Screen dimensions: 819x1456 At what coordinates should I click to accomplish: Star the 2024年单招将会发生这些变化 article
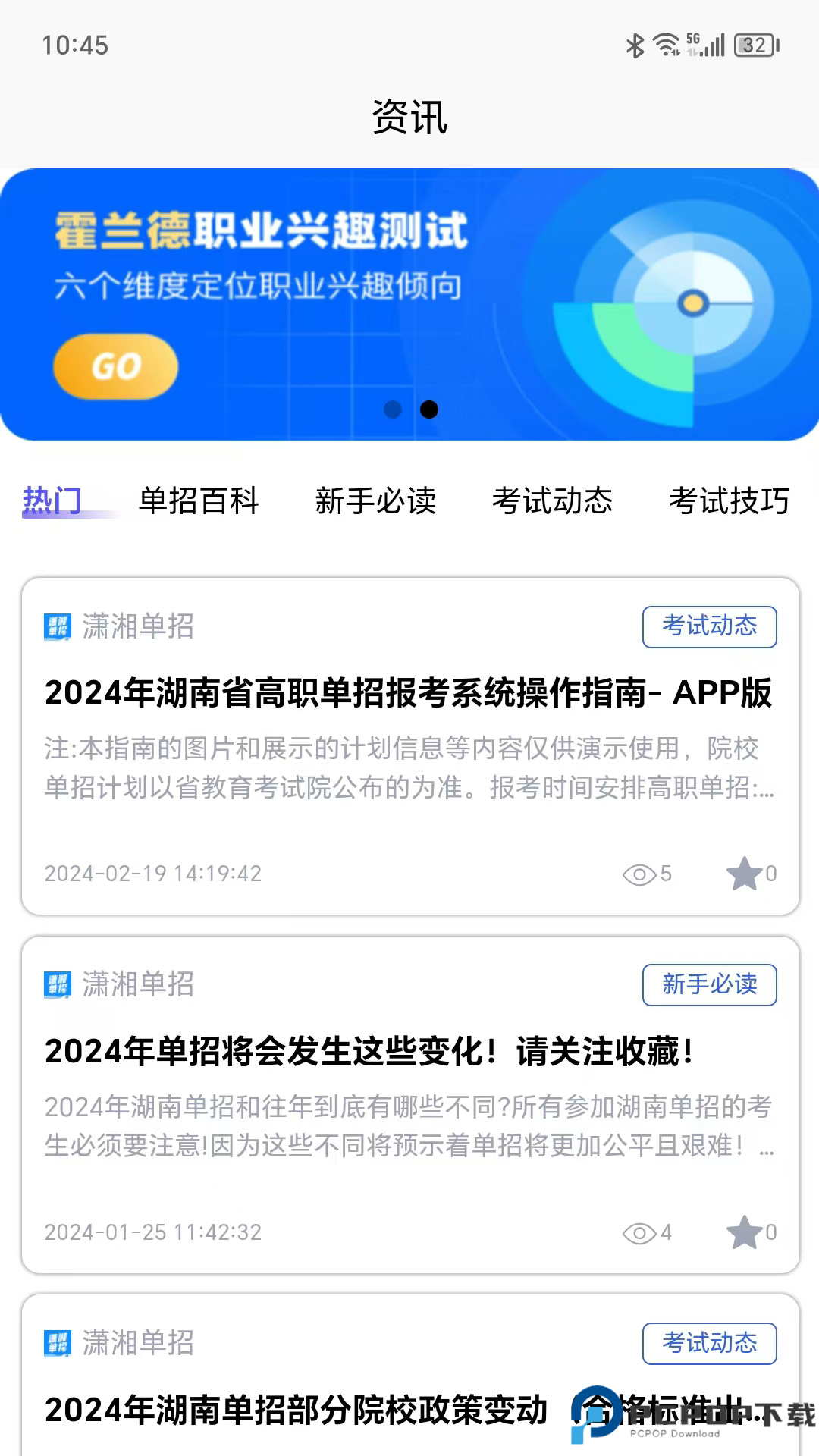tap(745, 1232)
